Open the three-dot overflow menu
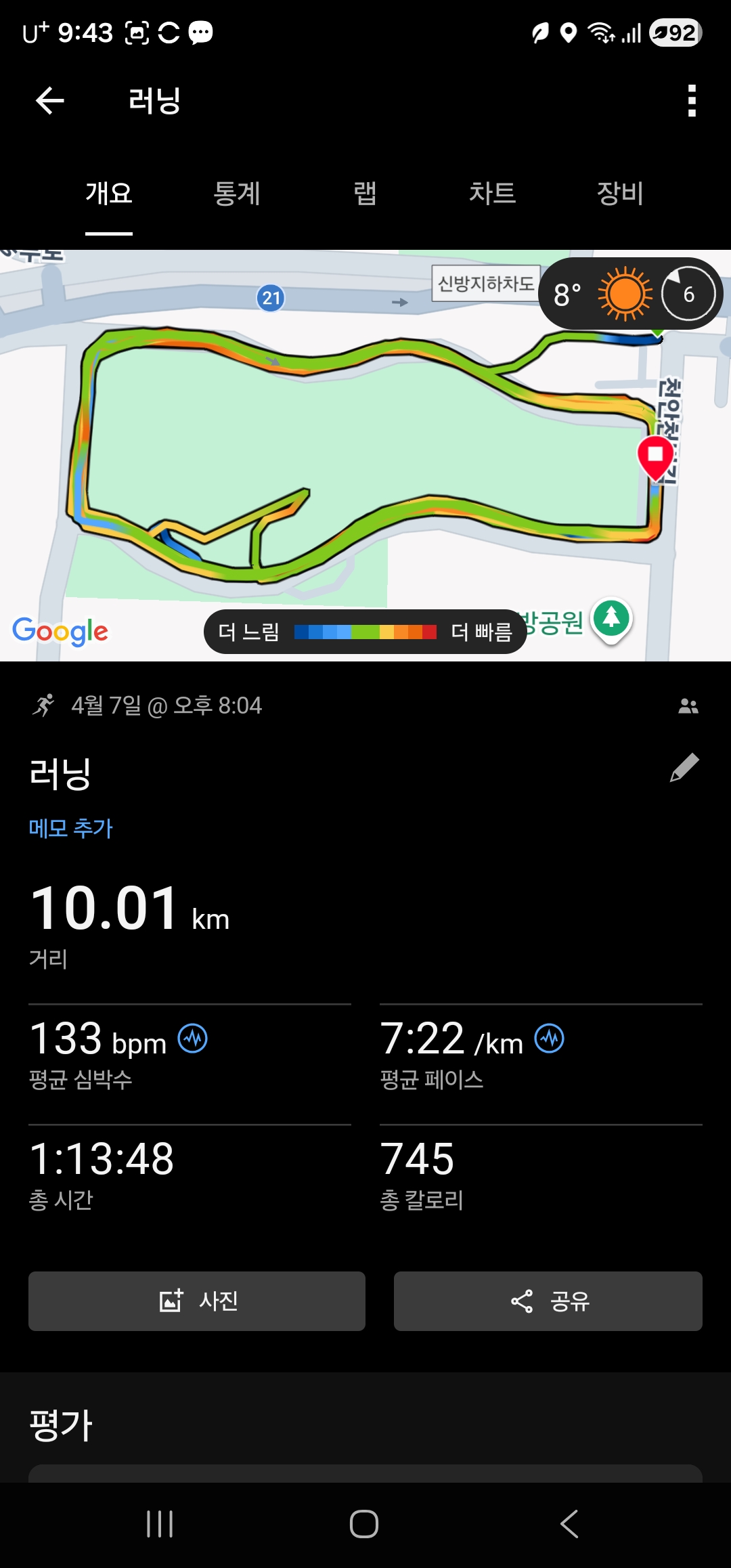Viewport: 731px width, 1568px height. tap(691, 101)
